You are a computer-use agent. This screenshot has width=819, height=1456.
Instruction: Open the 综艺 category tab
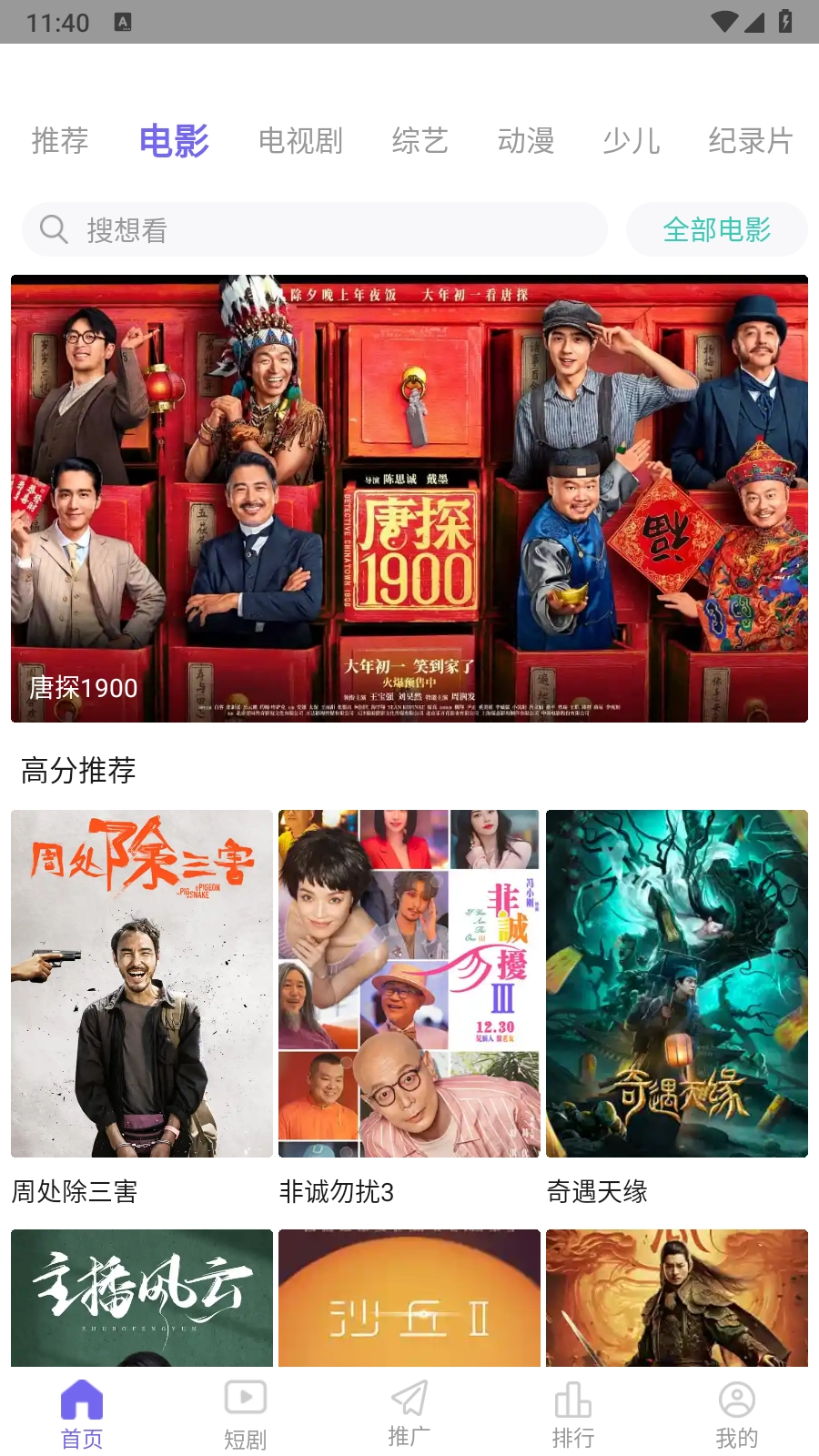coord(420,141)
